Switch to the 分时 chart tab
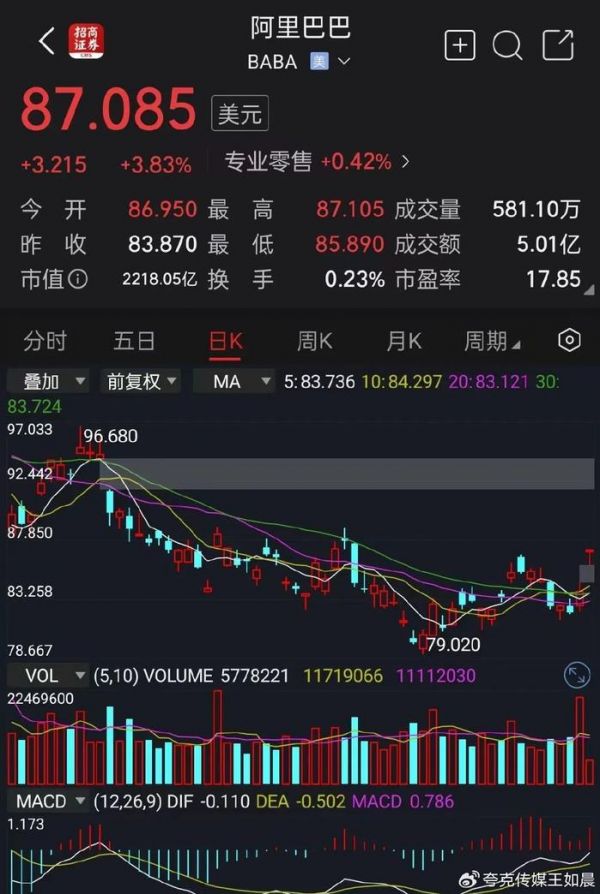 tap(45, 341)
